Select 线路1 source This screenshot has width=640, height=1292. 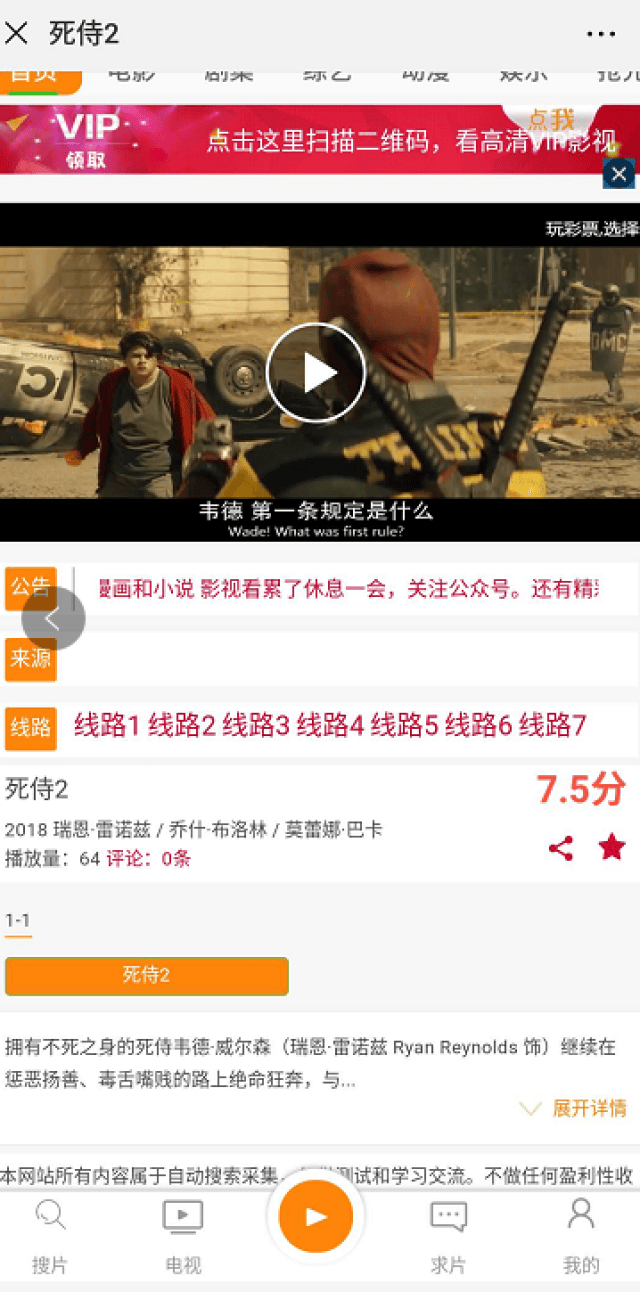click(x=107, y=726)
